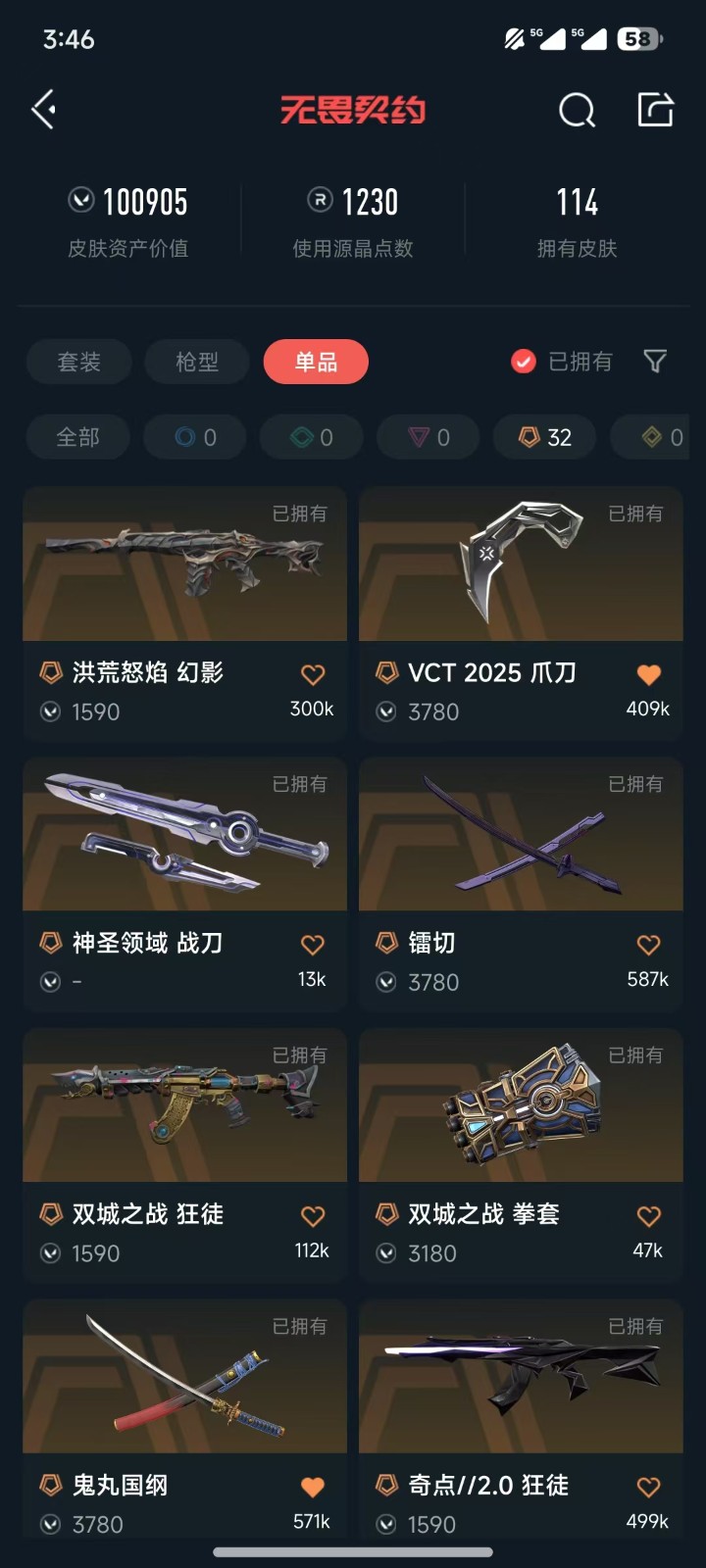Switch to the 枪型 tab
706x1568 pixels.
click(197, 362)
